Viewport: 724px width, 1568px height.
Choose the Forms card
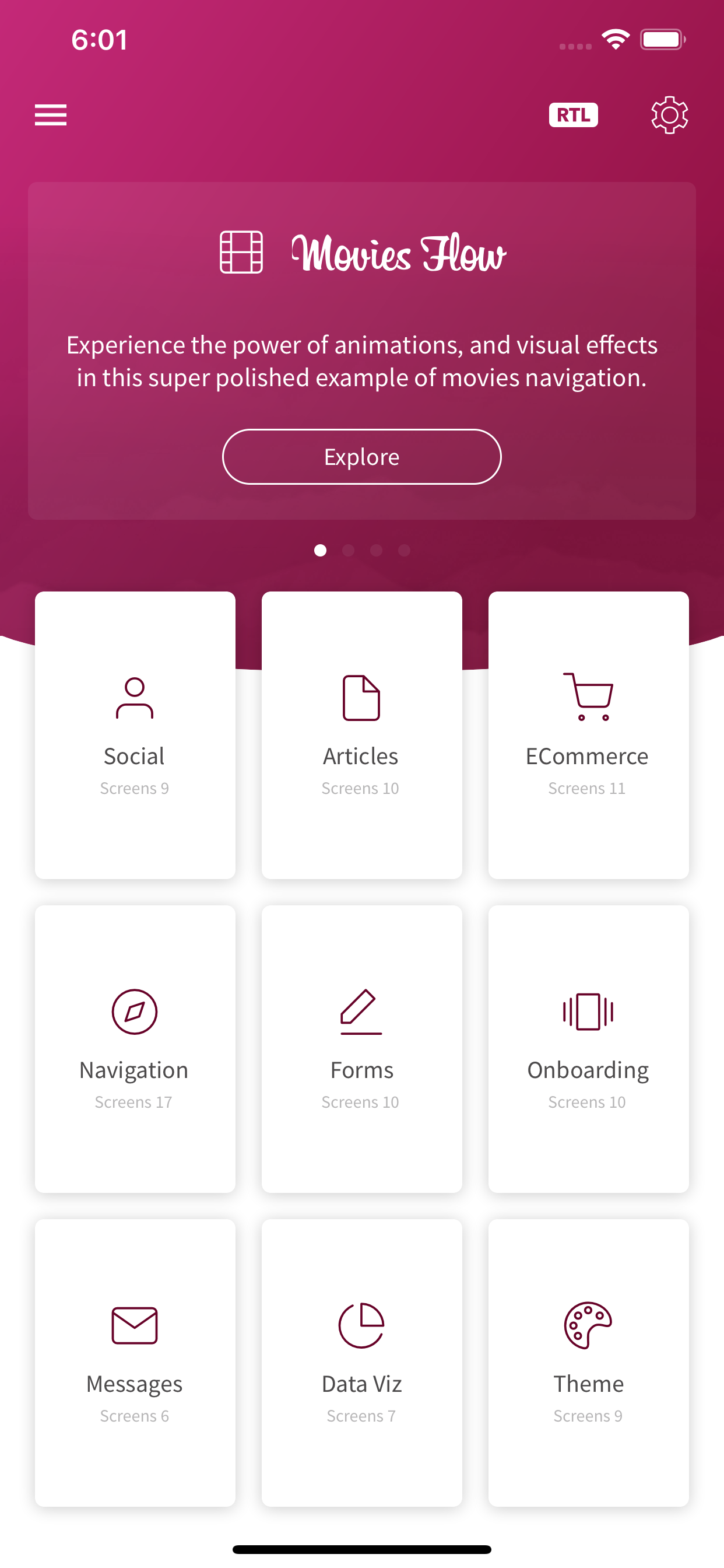coord(361,1048)
